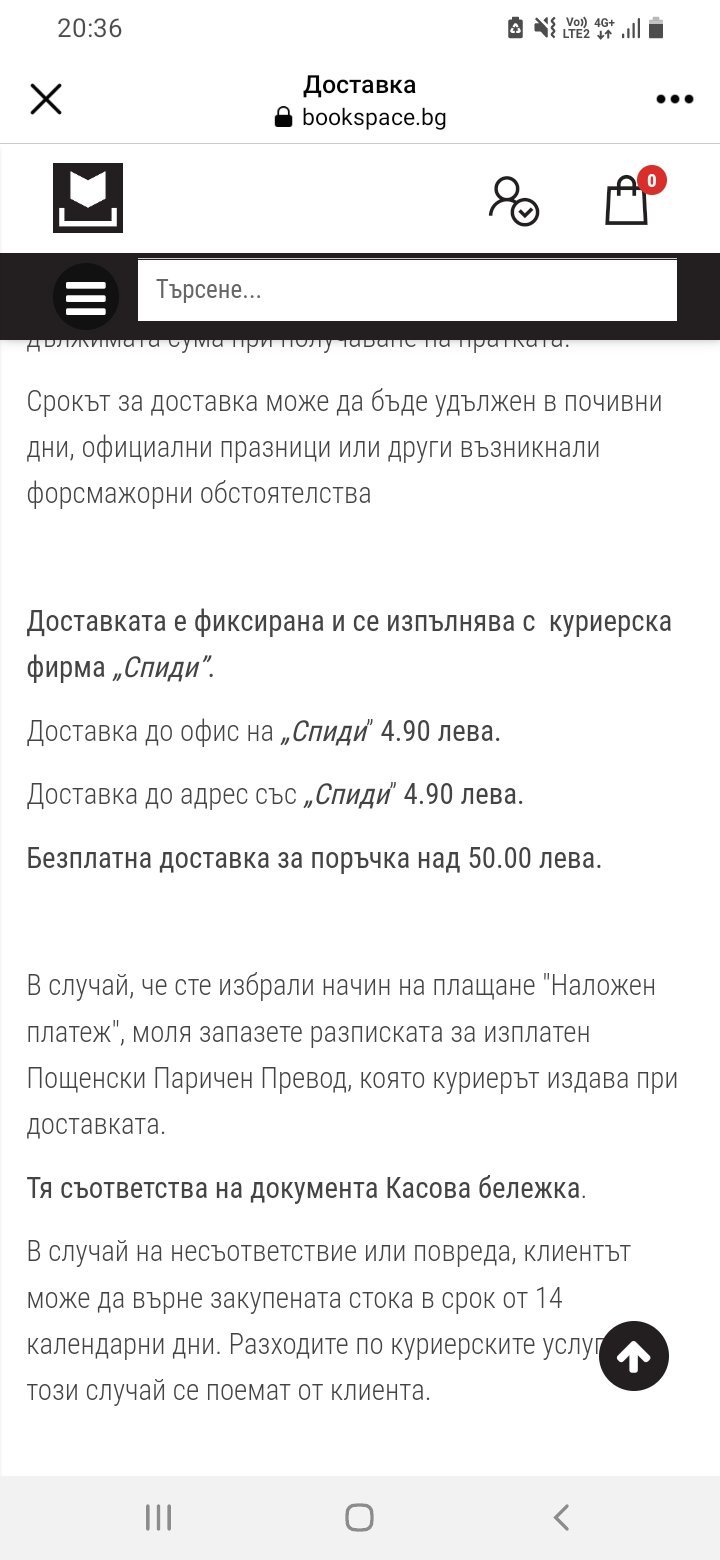Open the browser overflow menu
The image size is (720, 1560).
click(674, 99)
